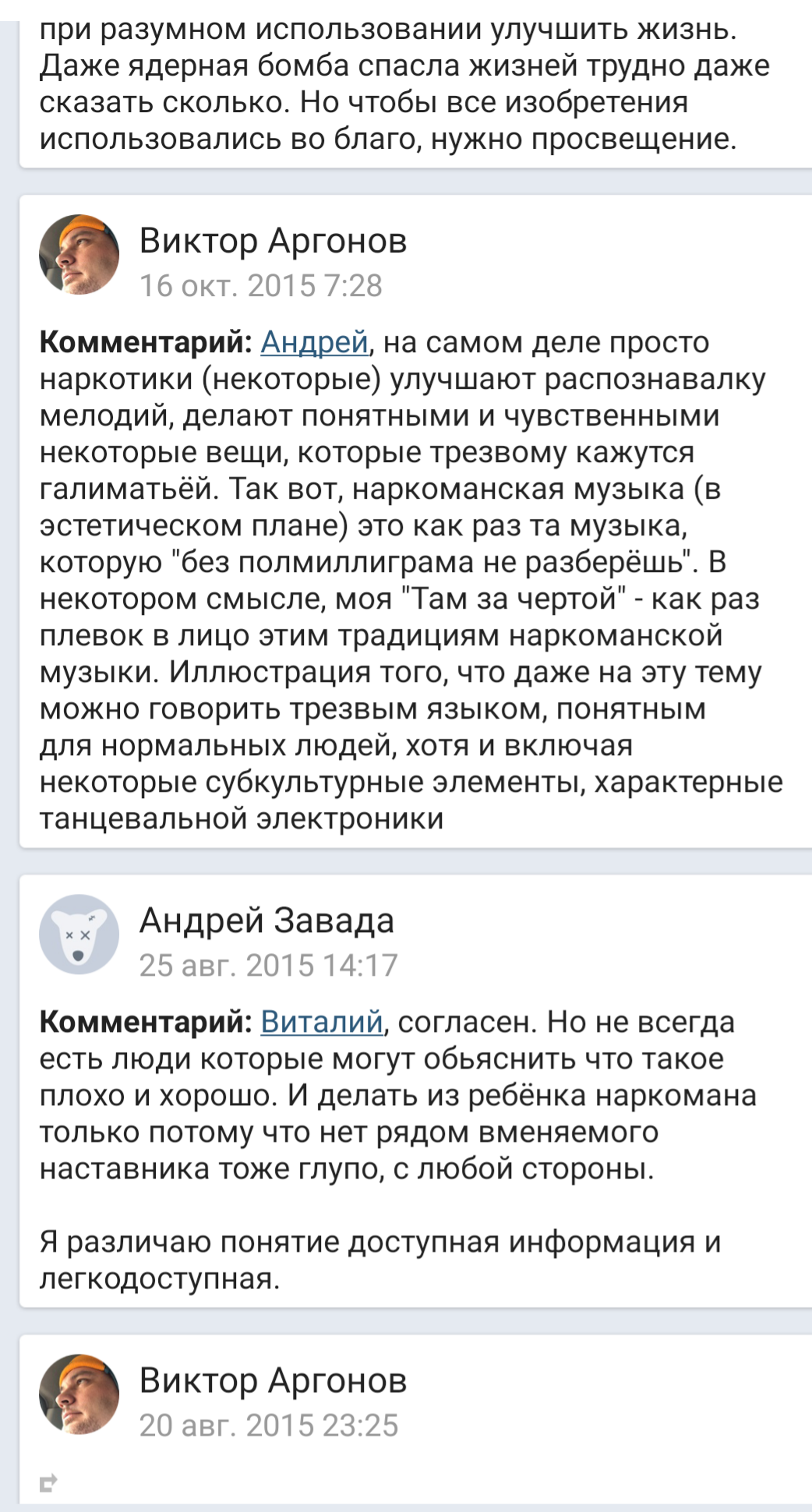812x1512 pixels.
Task: Open Андрей Завада's profile avatar
Action: coord(79,934)
